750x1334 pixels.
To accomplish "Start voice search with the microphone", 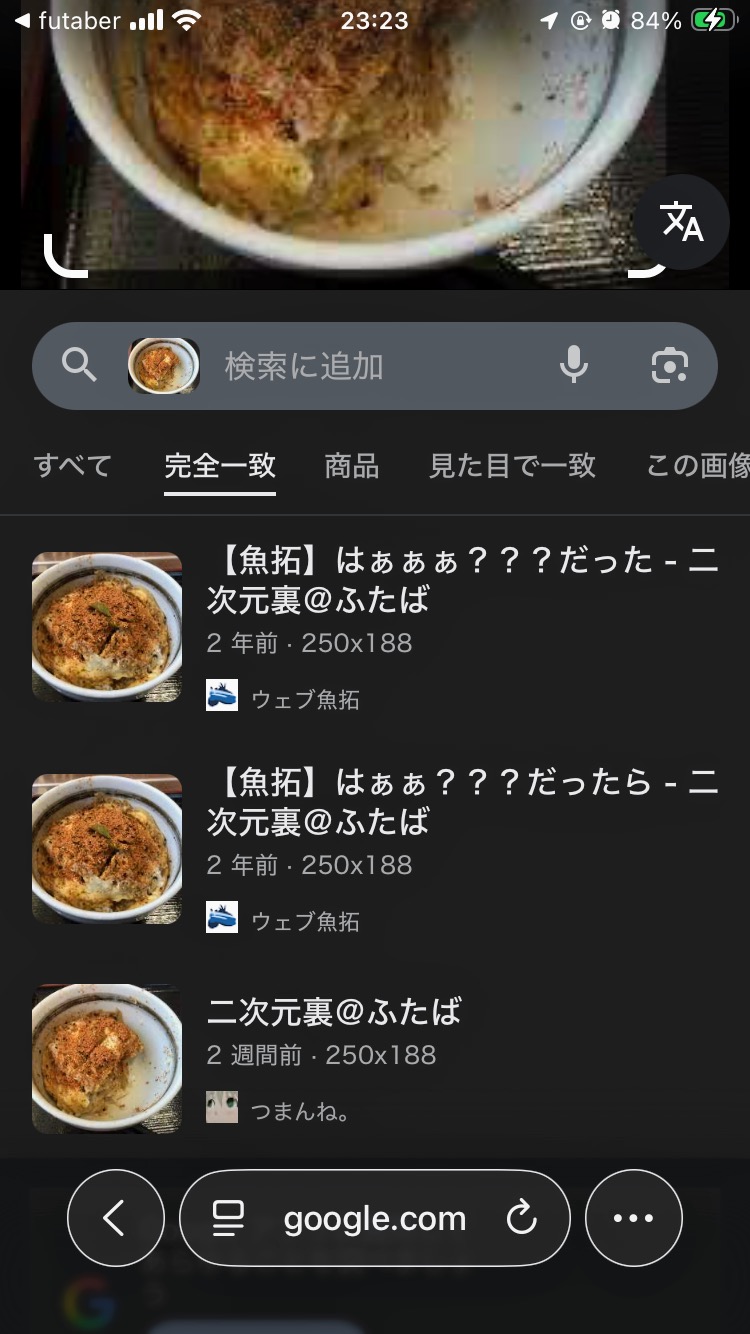I will click(x=574, y=366).
